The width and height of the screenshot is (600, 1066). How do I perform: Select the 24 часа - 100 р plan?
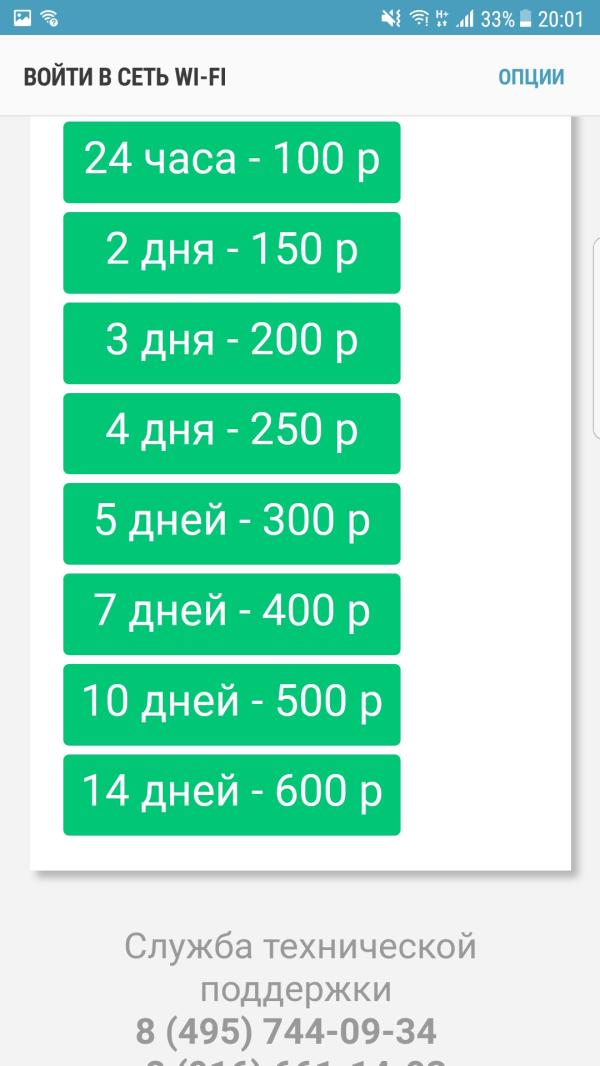(232, 162)
